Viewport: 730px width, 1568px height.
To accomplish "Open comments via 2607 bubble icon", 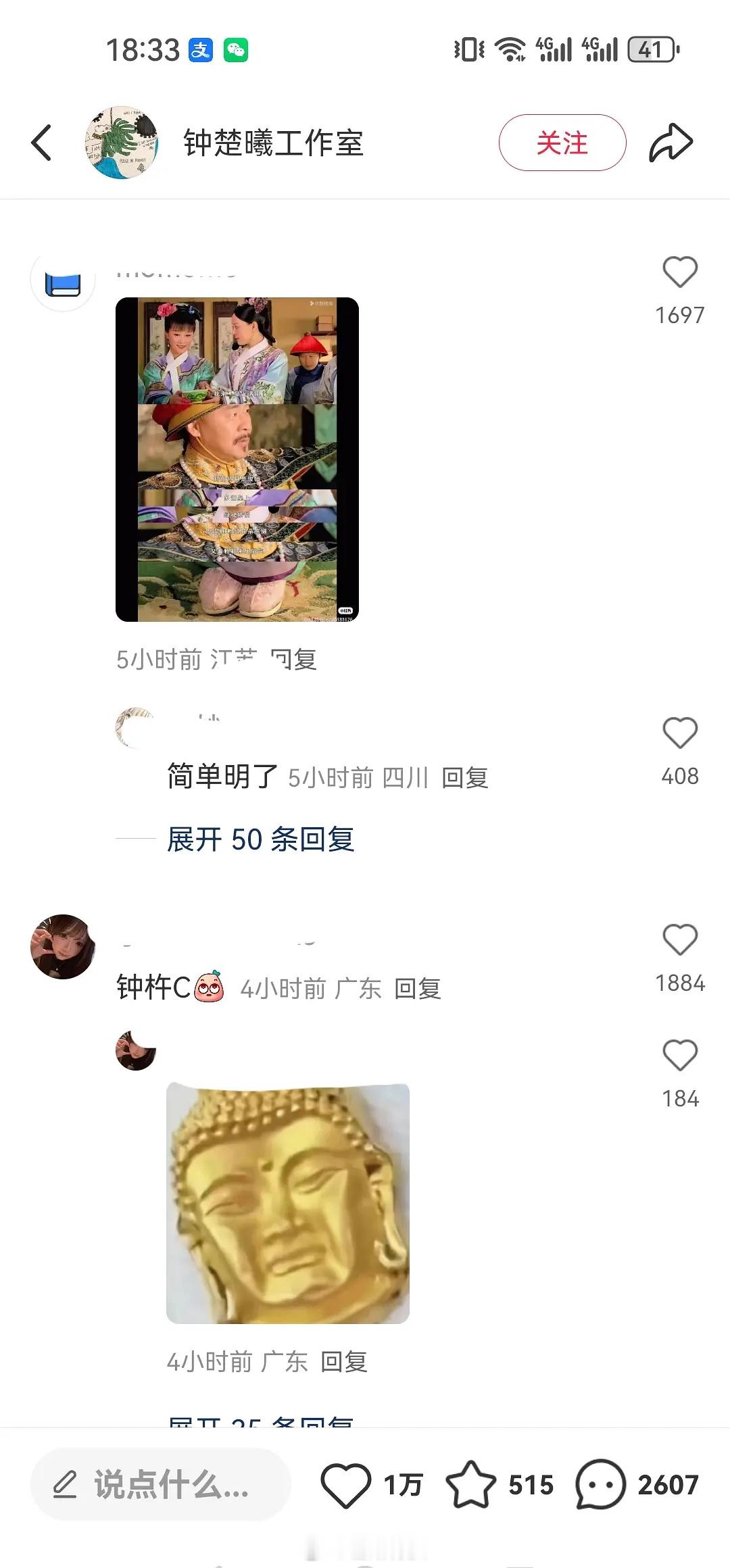I will pos(600,1485).
